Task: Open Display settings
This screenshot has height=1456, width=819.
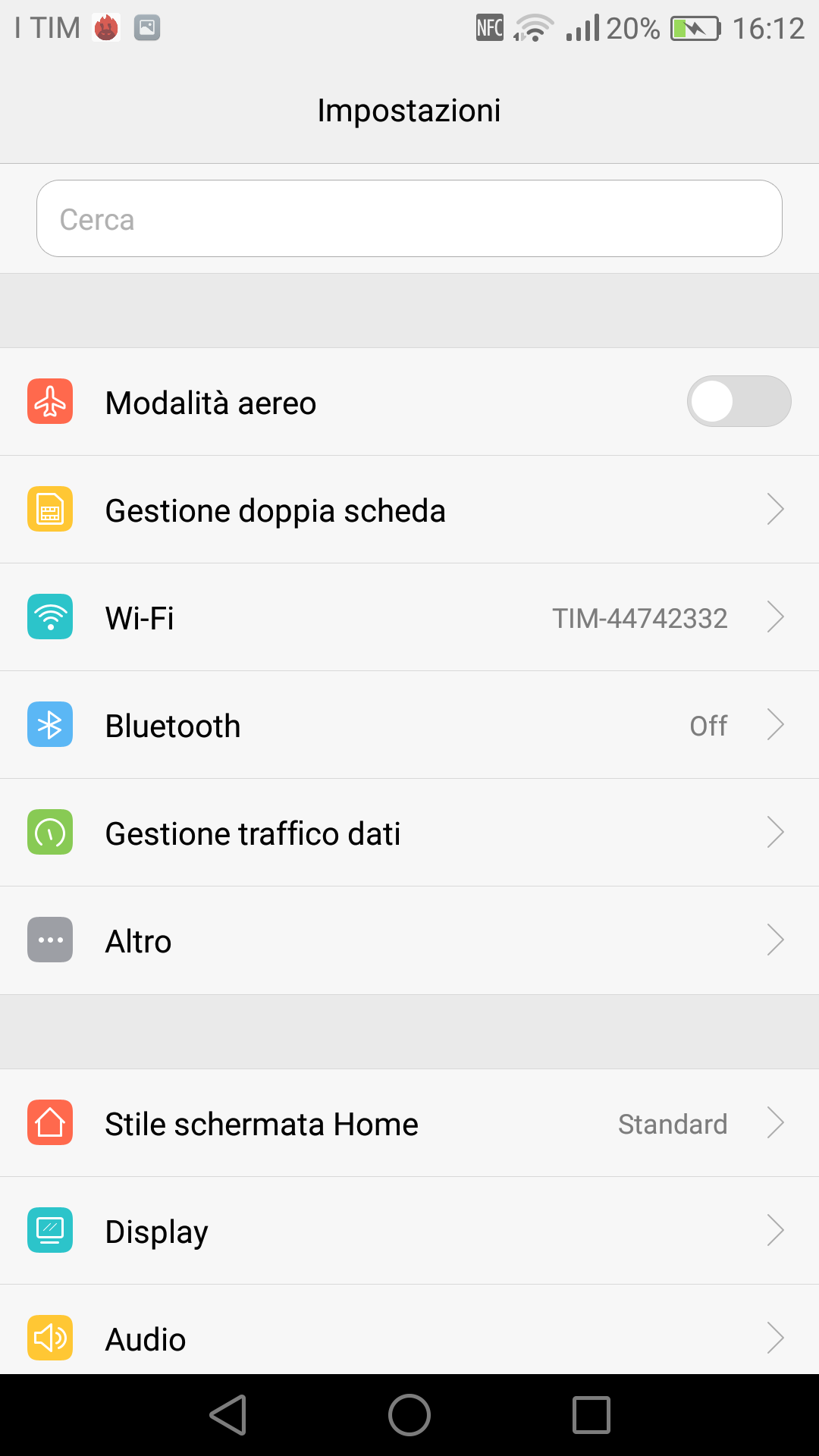Action: tap(409, 1231)
